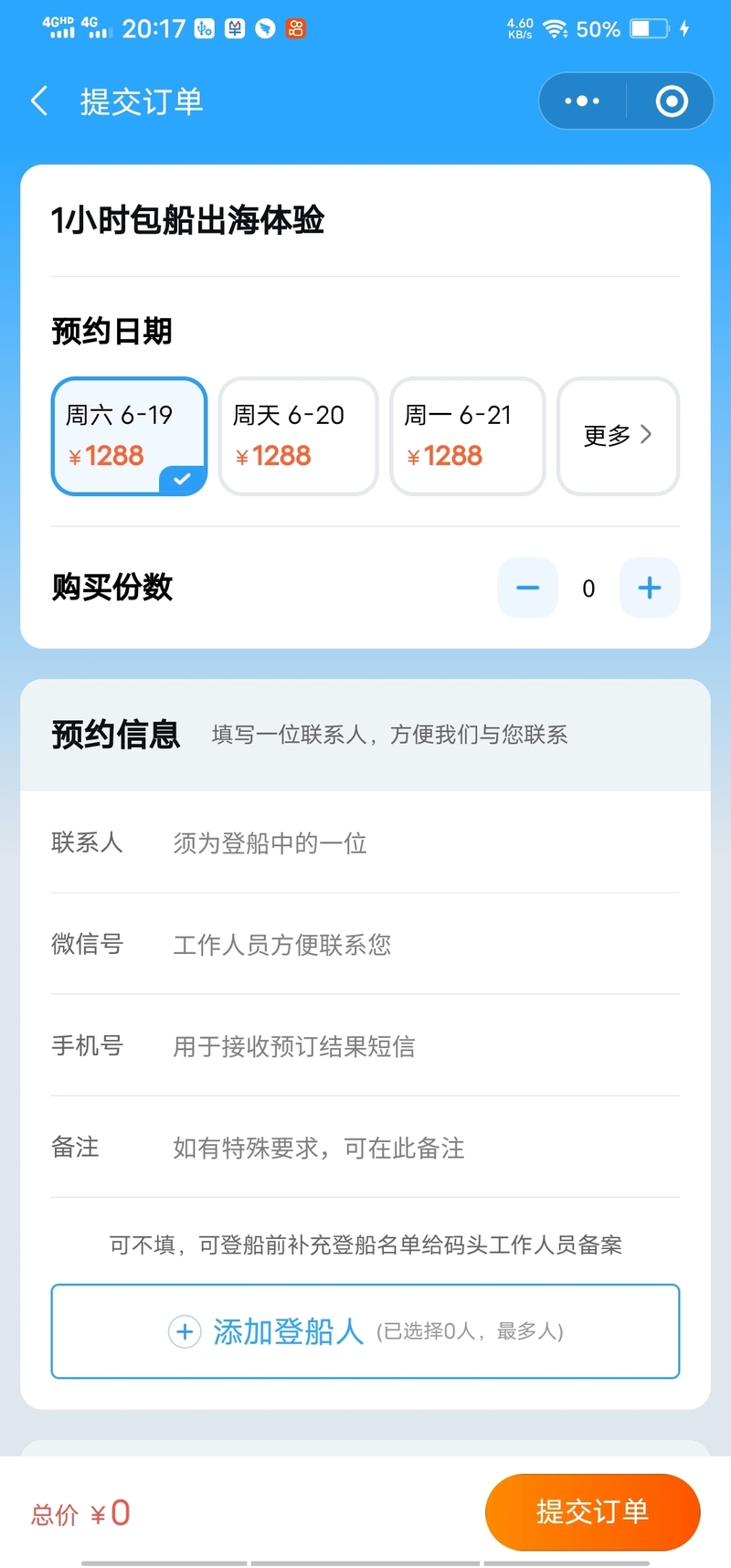Go back from the 提交订单 page
The width and height of the screenshot is (731, 1568).
pos(39,101)
